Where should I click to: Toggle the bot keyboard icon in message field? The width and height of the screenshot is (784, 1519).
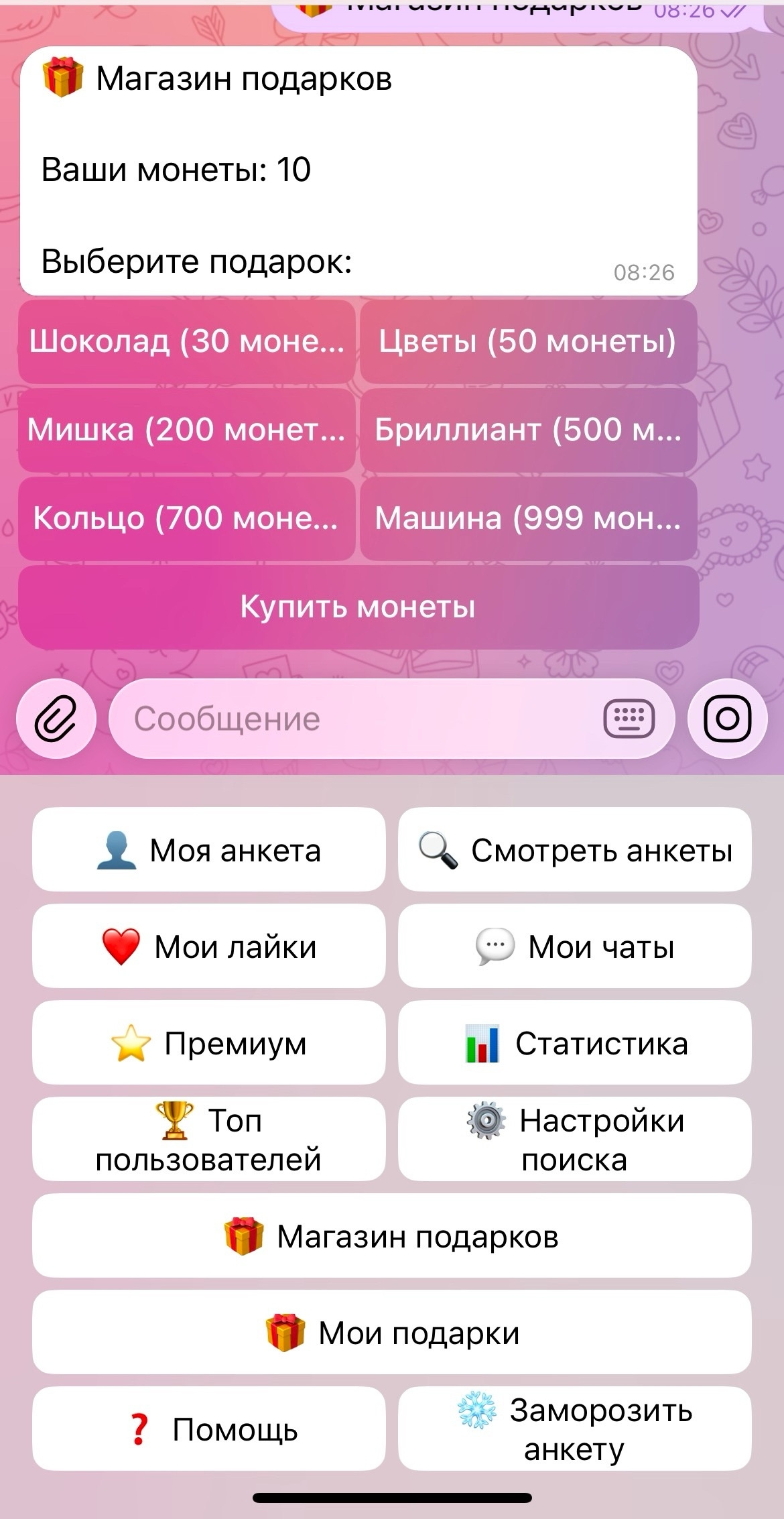(x=629, y=719)
